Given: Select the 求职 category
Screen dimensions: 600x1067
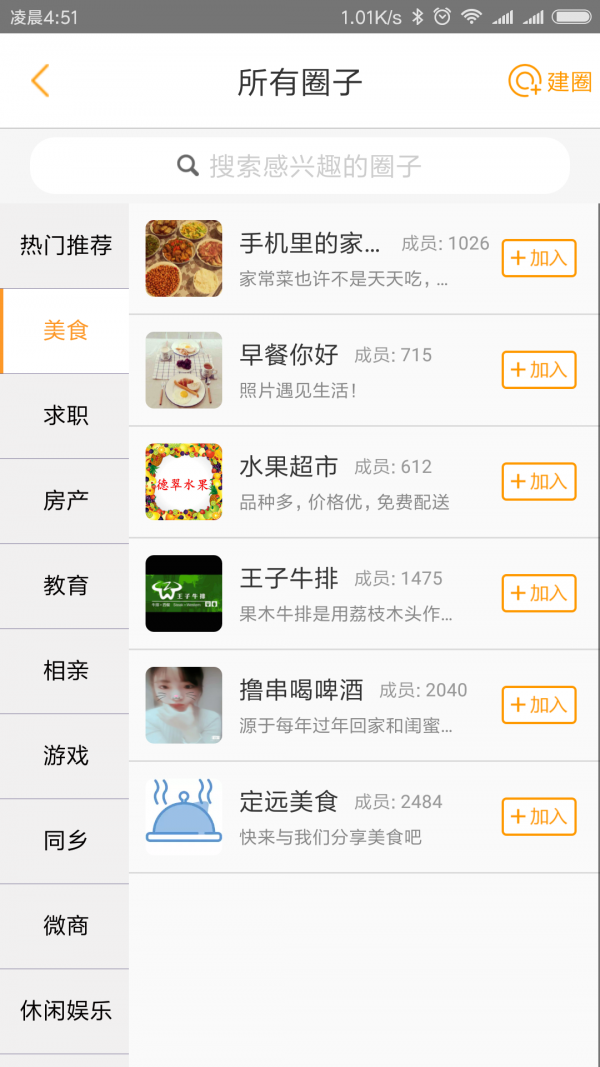Looking at the screenshot, I should pyautogui.click(x=66, y=416).
